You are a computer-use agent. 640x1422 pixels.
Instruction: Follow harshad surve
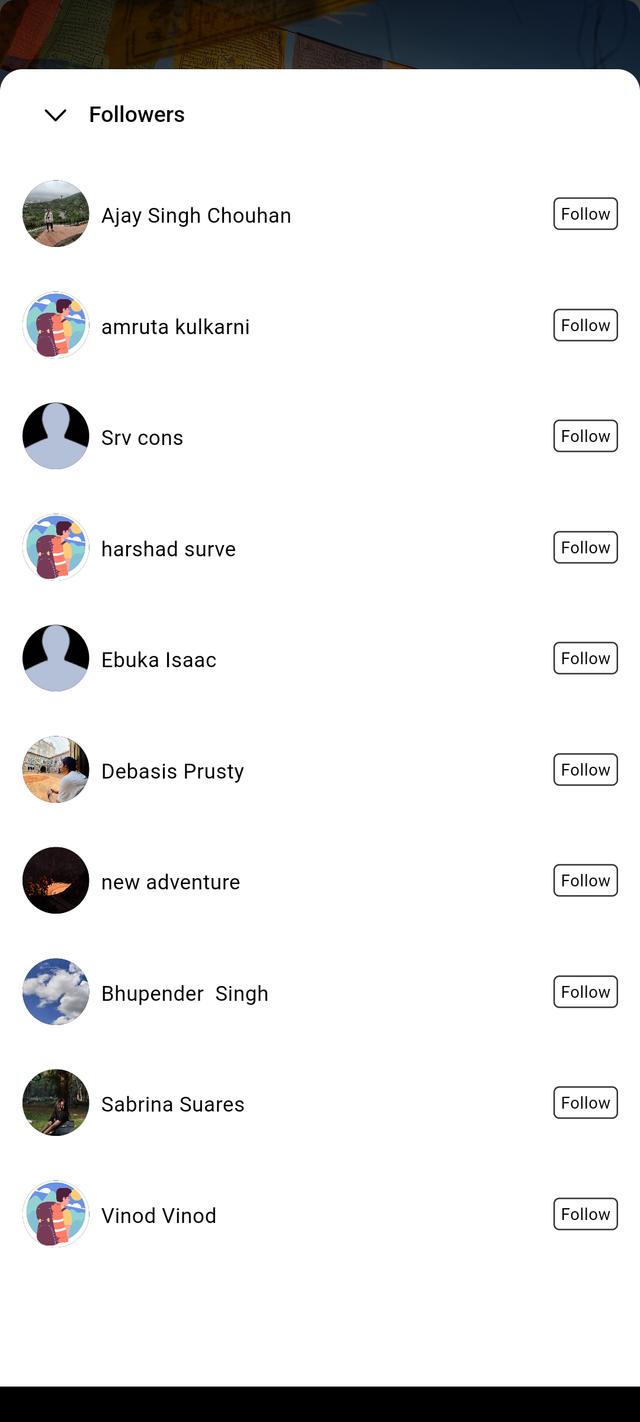[585, 547]
